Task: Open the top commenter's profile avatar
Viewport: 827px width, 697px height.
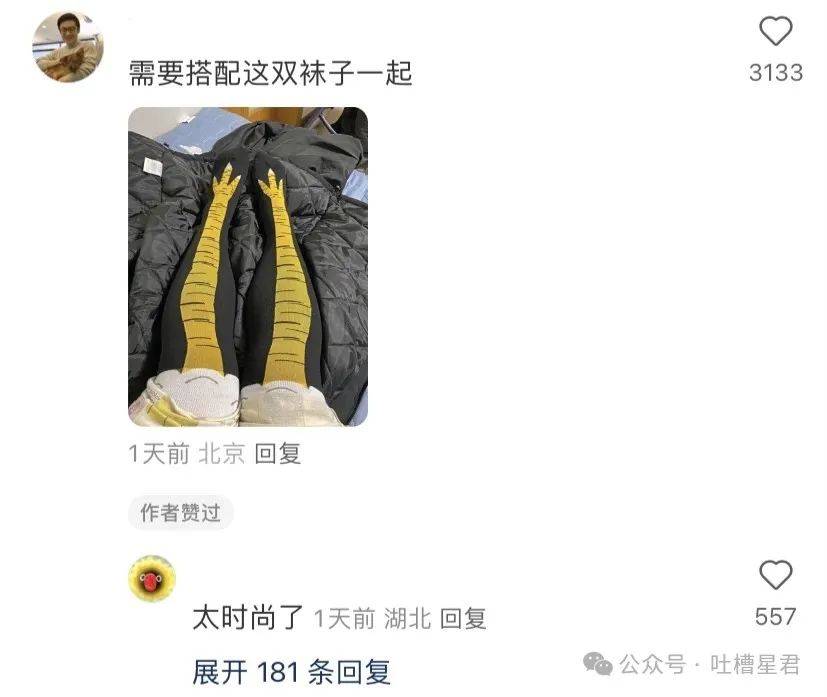Action: (68, 48)
